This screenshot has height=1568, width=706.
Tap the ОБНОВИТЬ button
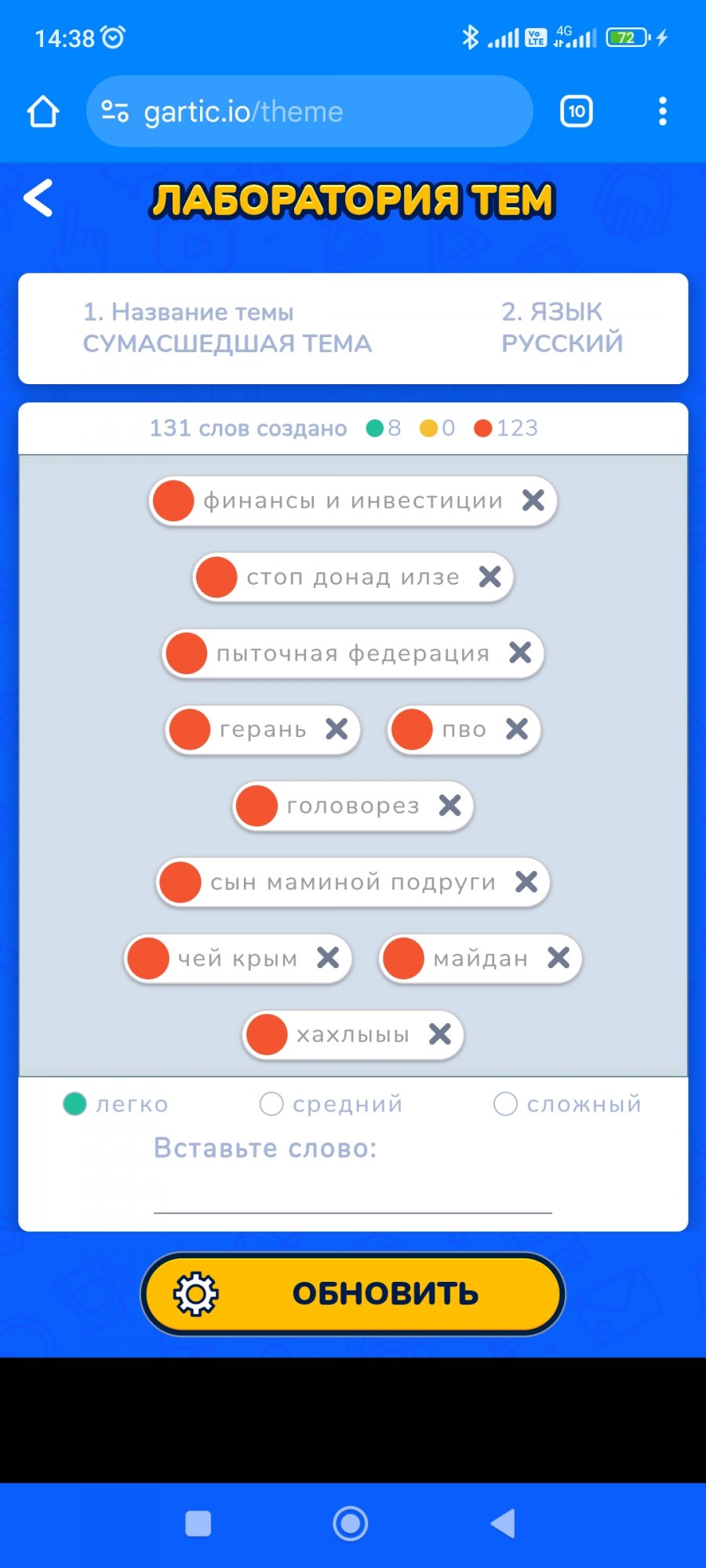coord(353,1294)
